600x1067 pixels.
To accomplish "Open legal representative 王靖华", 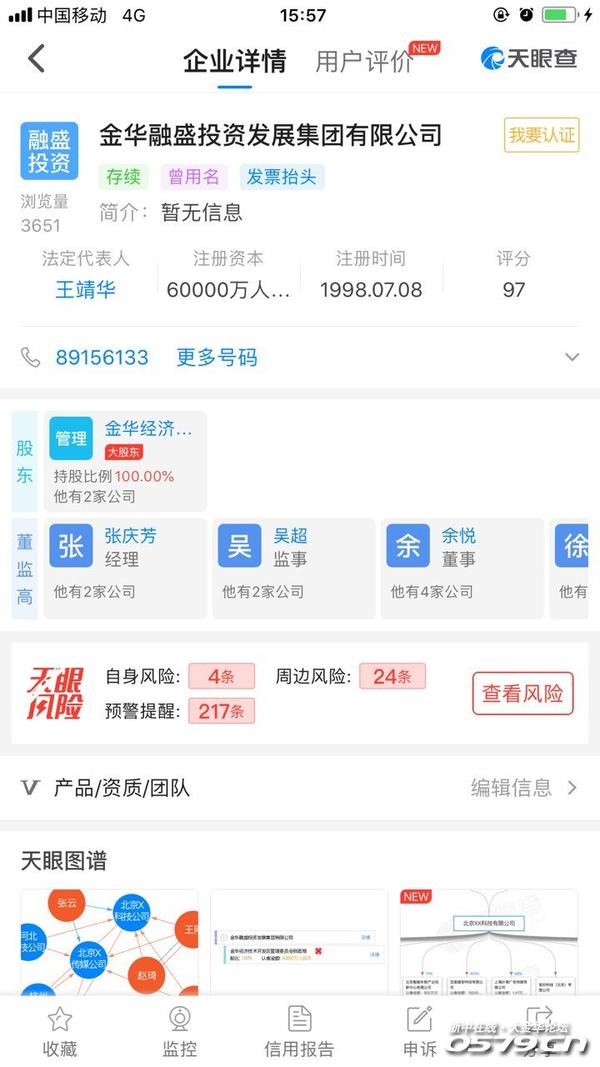I will tap(85, 290).
